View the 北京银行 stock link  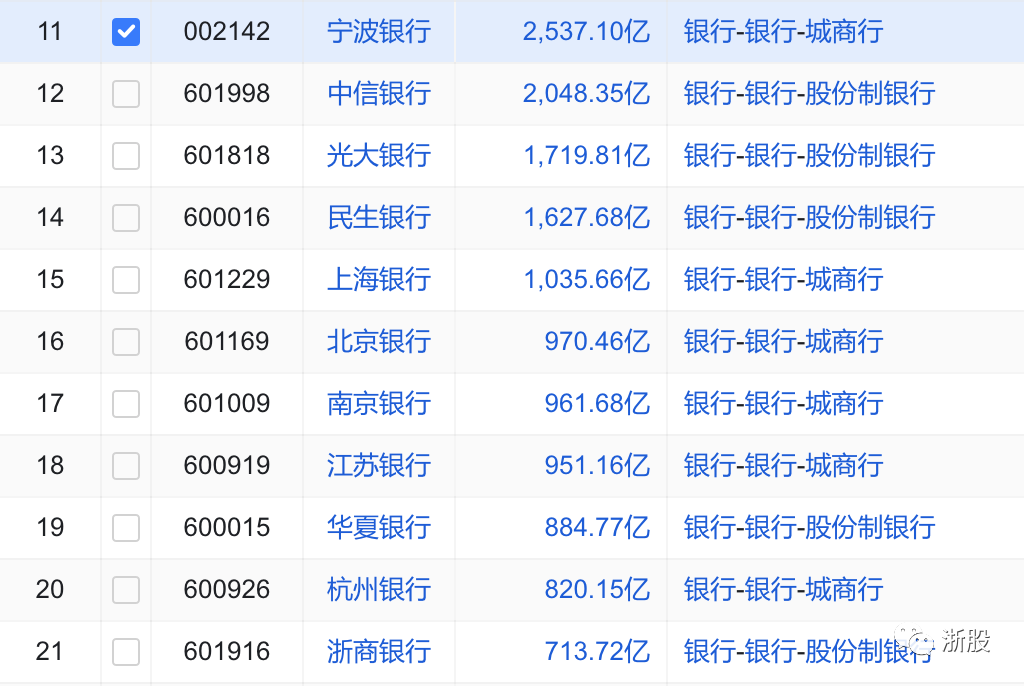click(379, 342)
